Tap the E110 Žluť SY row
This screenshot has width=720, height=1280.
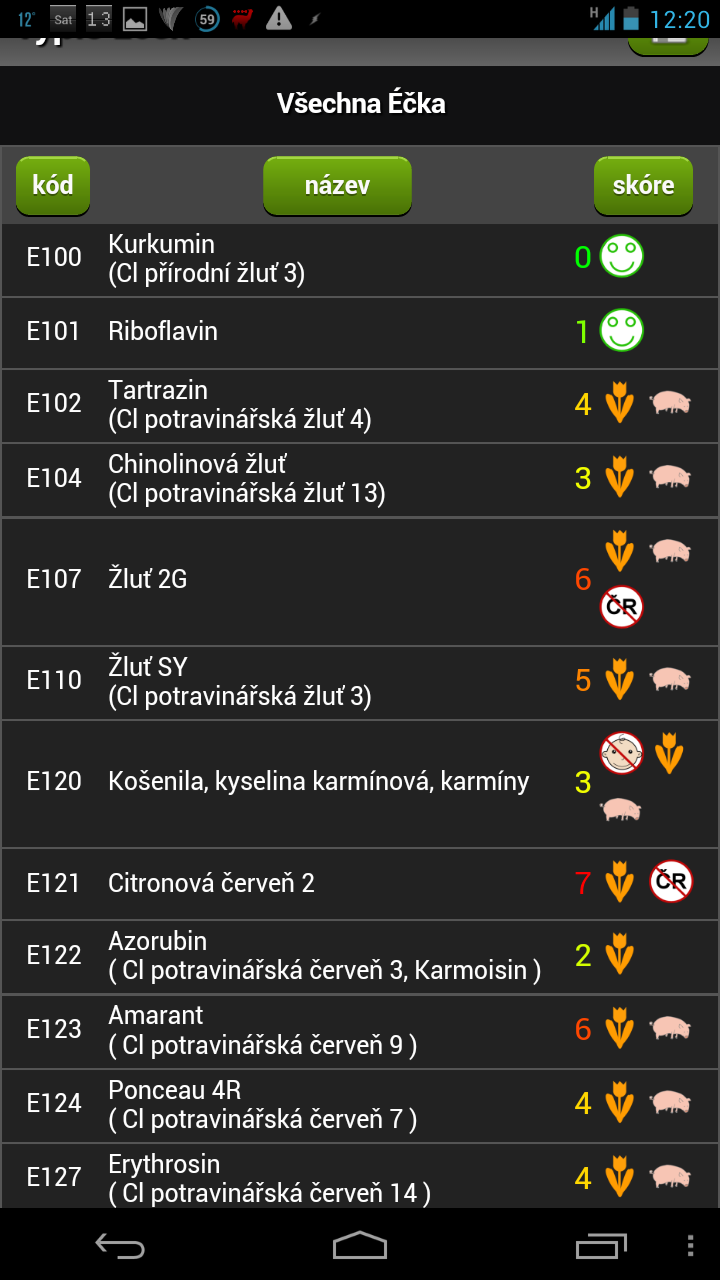(x=360, y=683)
